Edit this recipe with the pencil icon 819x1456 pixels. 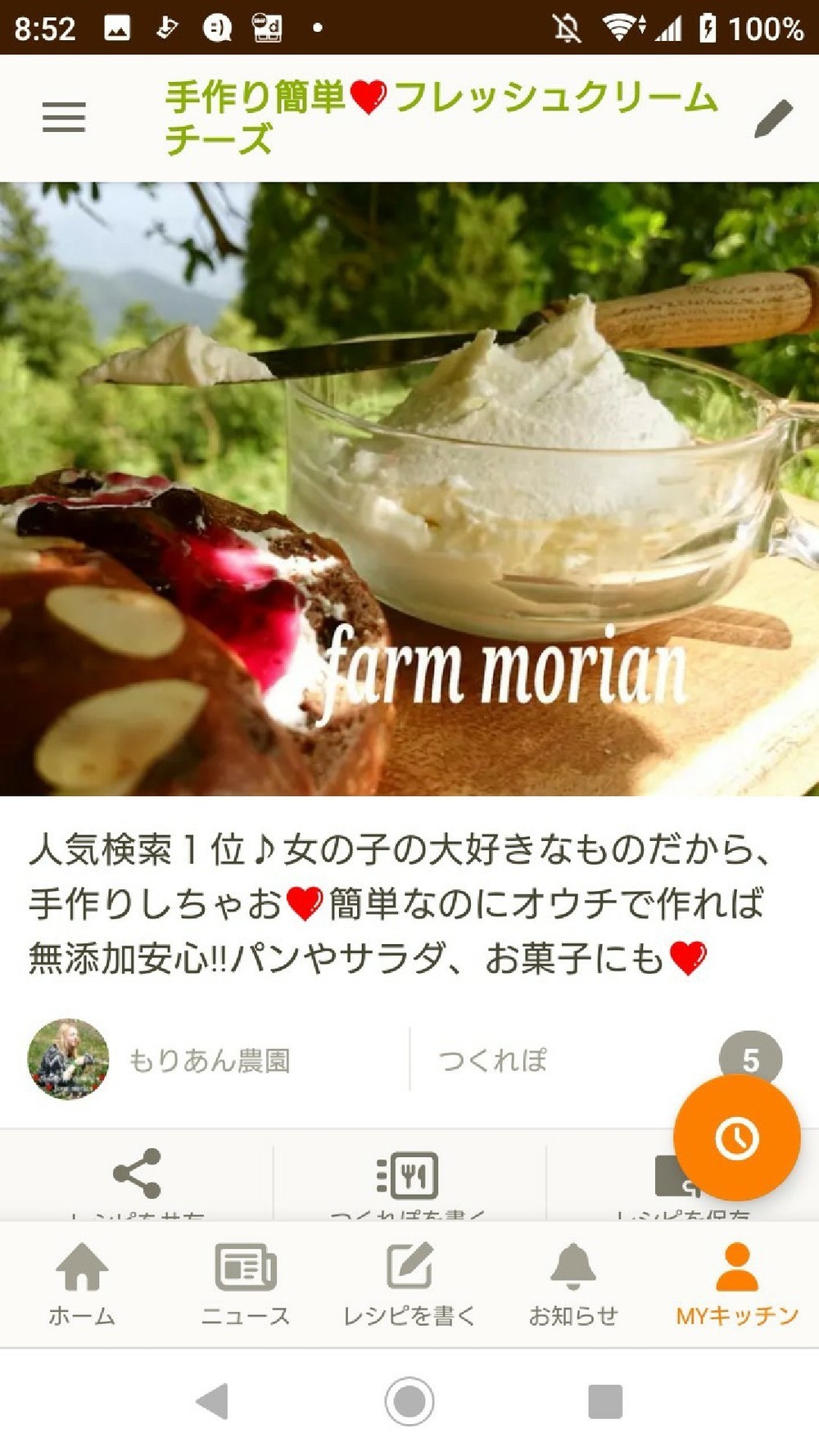point(772,119)
